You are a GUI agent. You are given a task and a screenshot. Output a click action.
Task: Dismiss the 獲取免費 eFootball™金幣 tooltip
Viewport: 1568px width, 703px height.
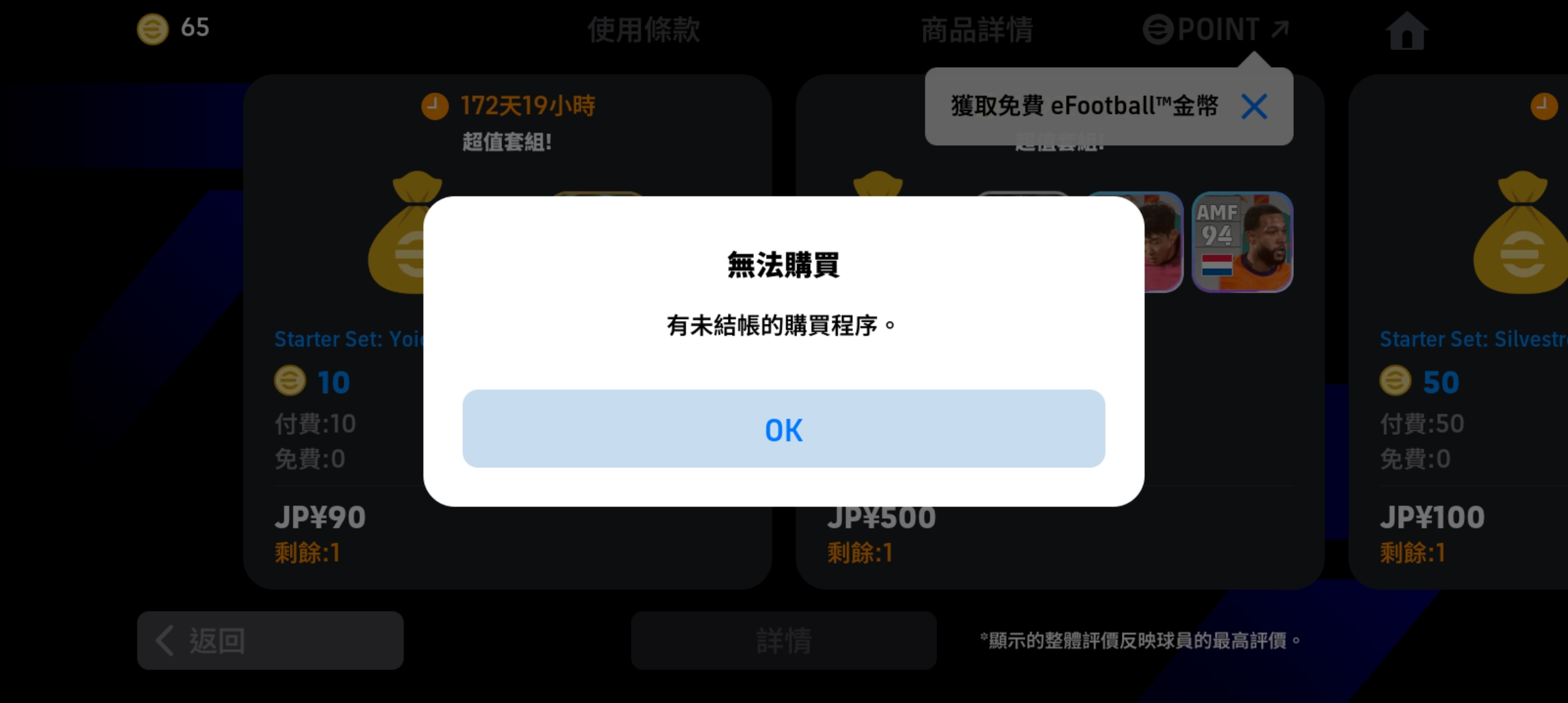tap(1253, 107)
